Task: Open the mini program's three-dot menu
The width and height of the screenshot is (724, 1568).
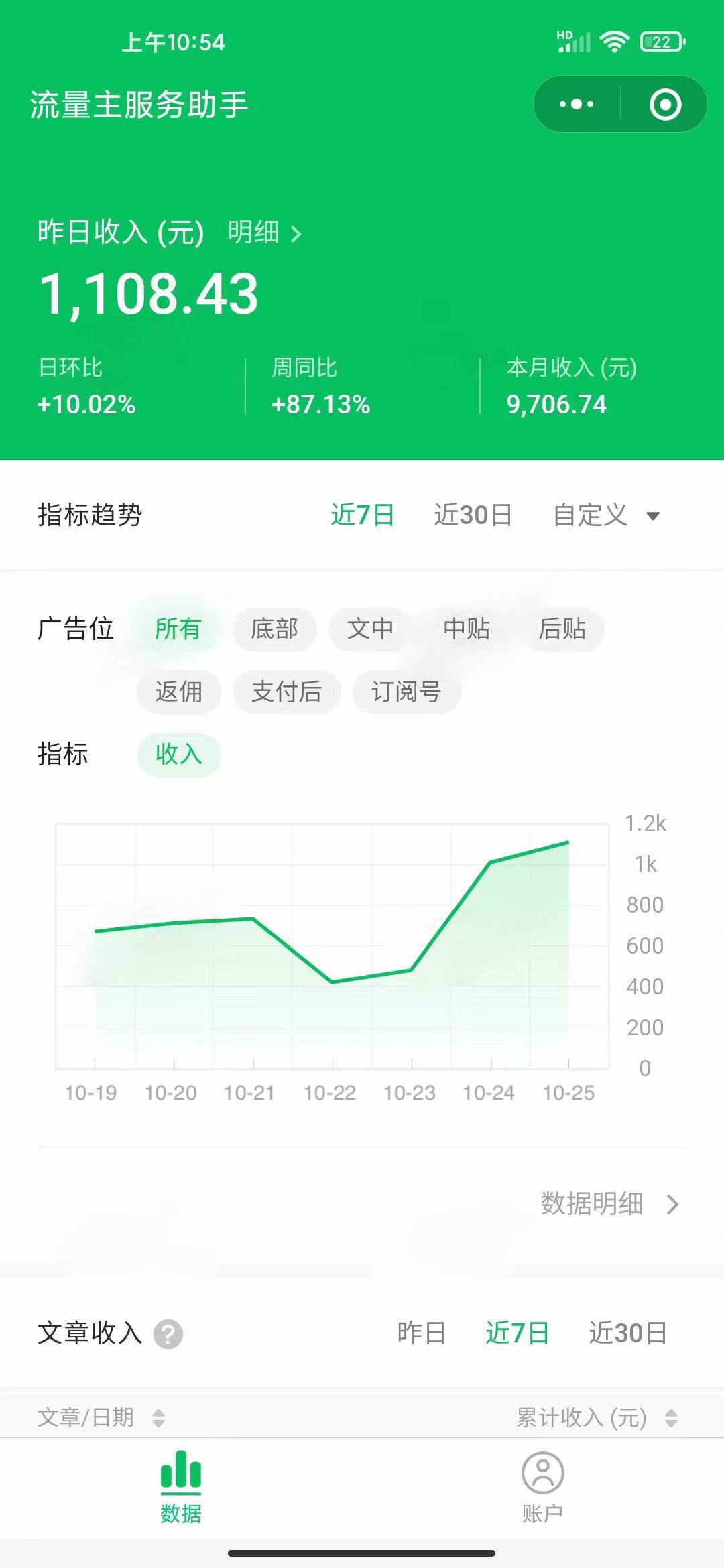Action: tap(577, 105)
